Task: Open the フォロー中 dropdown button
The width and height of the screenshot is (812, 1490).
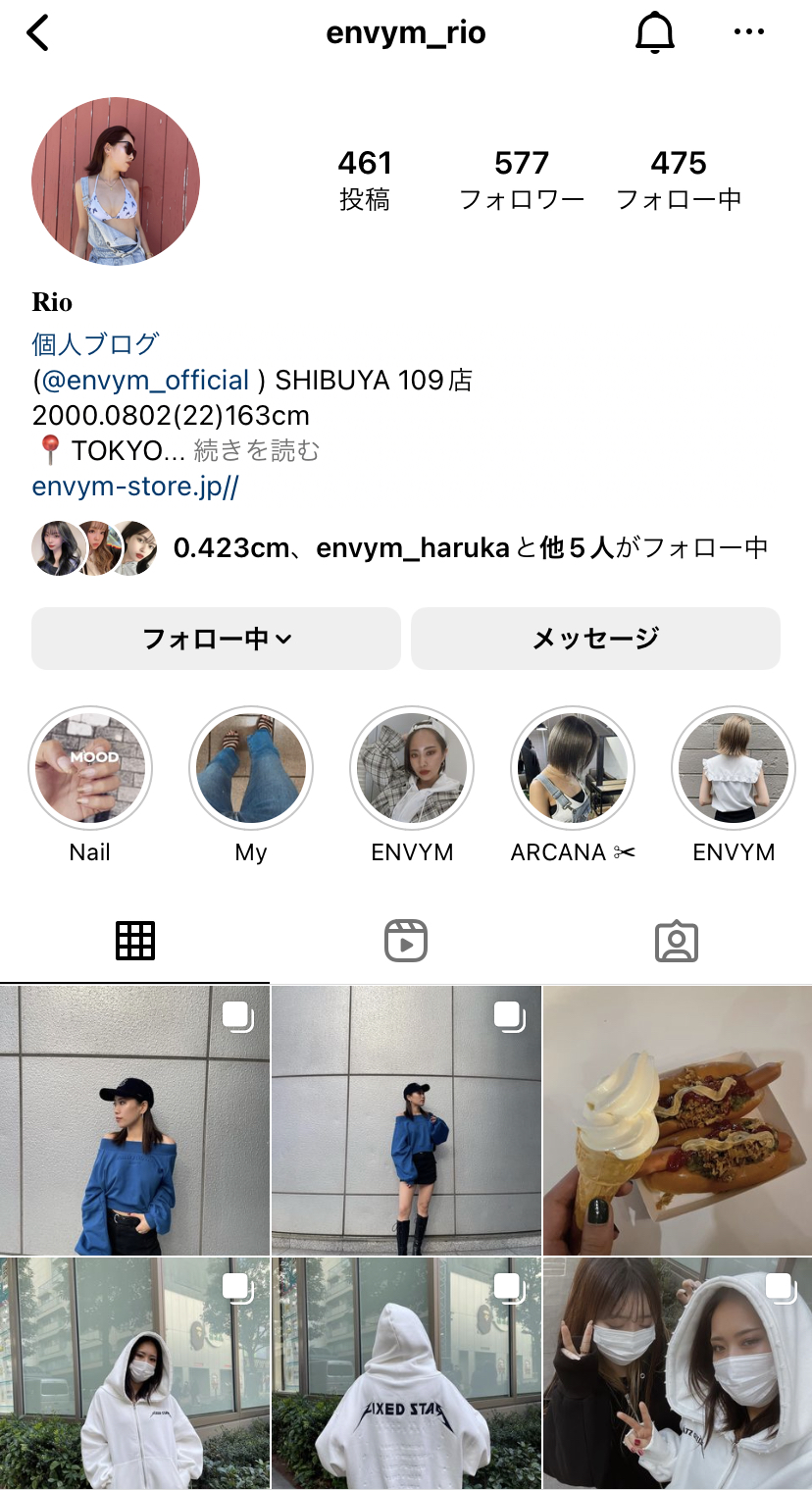Action: click(x=216, y=638)
